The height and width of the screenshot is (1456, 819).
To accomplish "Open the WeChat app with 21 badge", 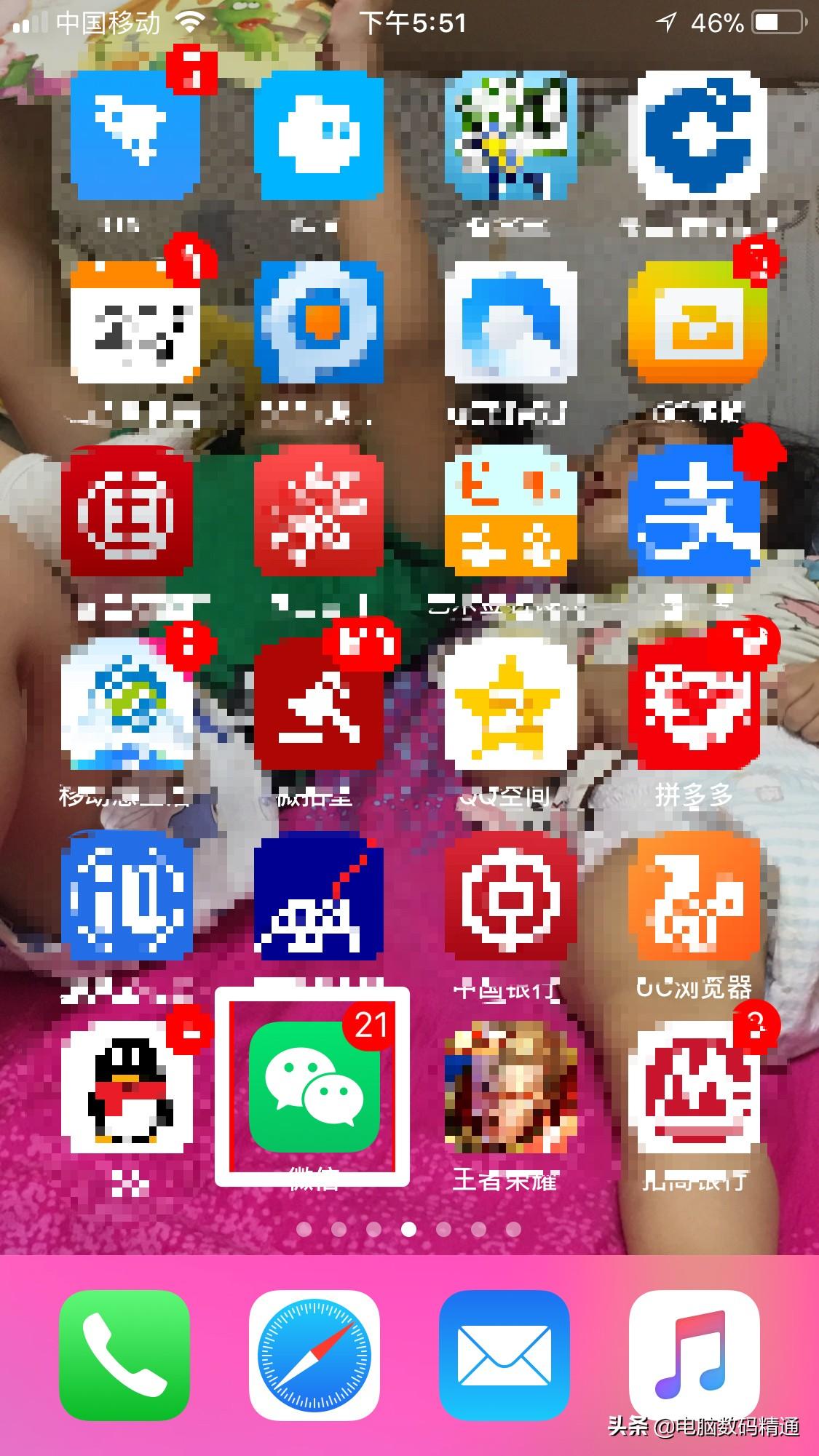I will (314, 1087).
